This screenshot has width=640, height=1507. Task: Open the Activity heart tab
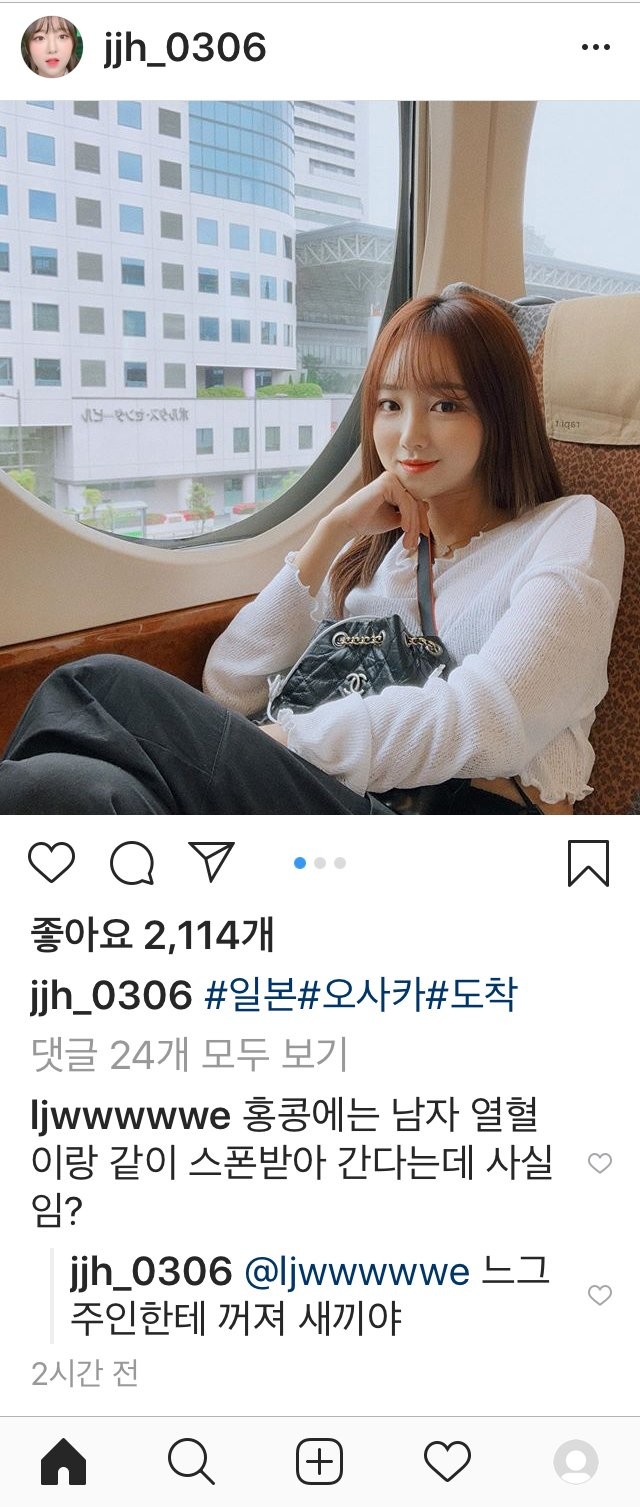[447, 1463]
